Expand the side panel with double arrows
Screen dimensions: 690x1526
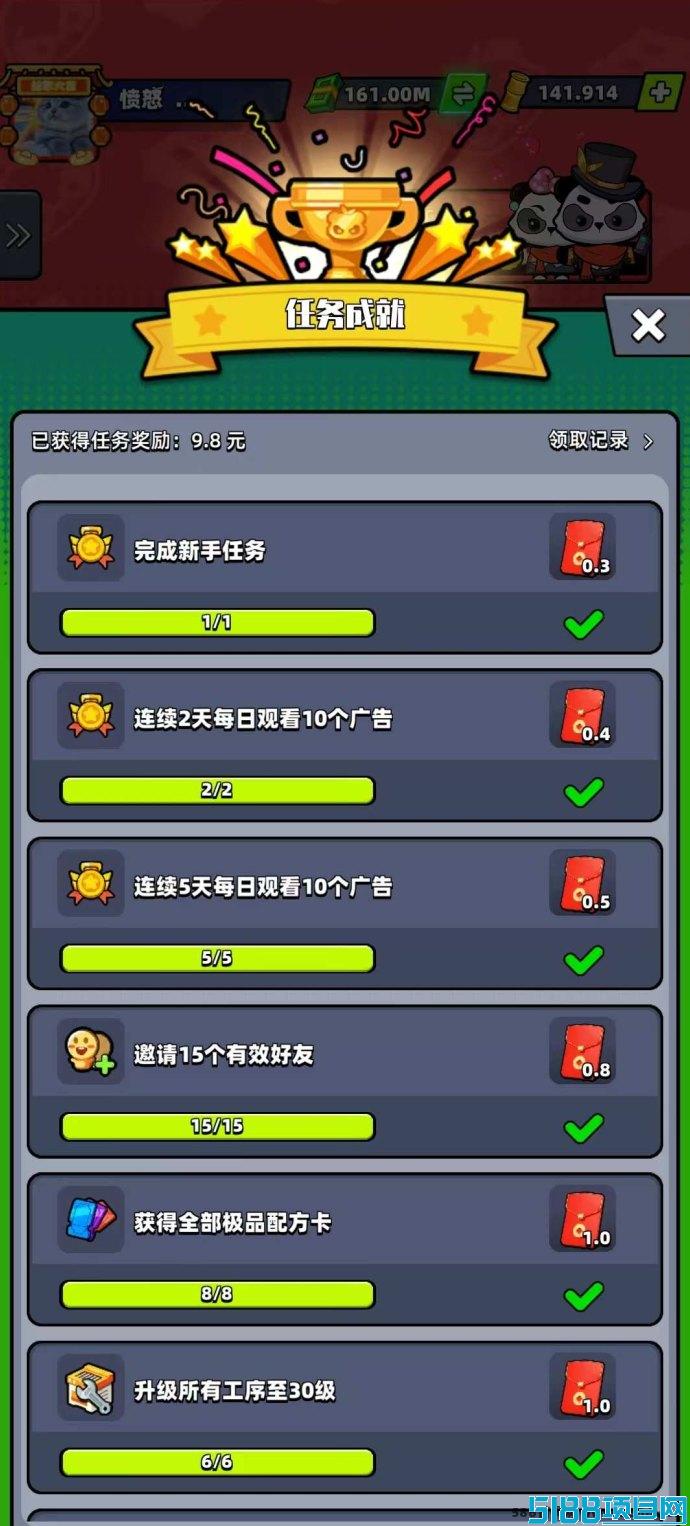(18, 236)
